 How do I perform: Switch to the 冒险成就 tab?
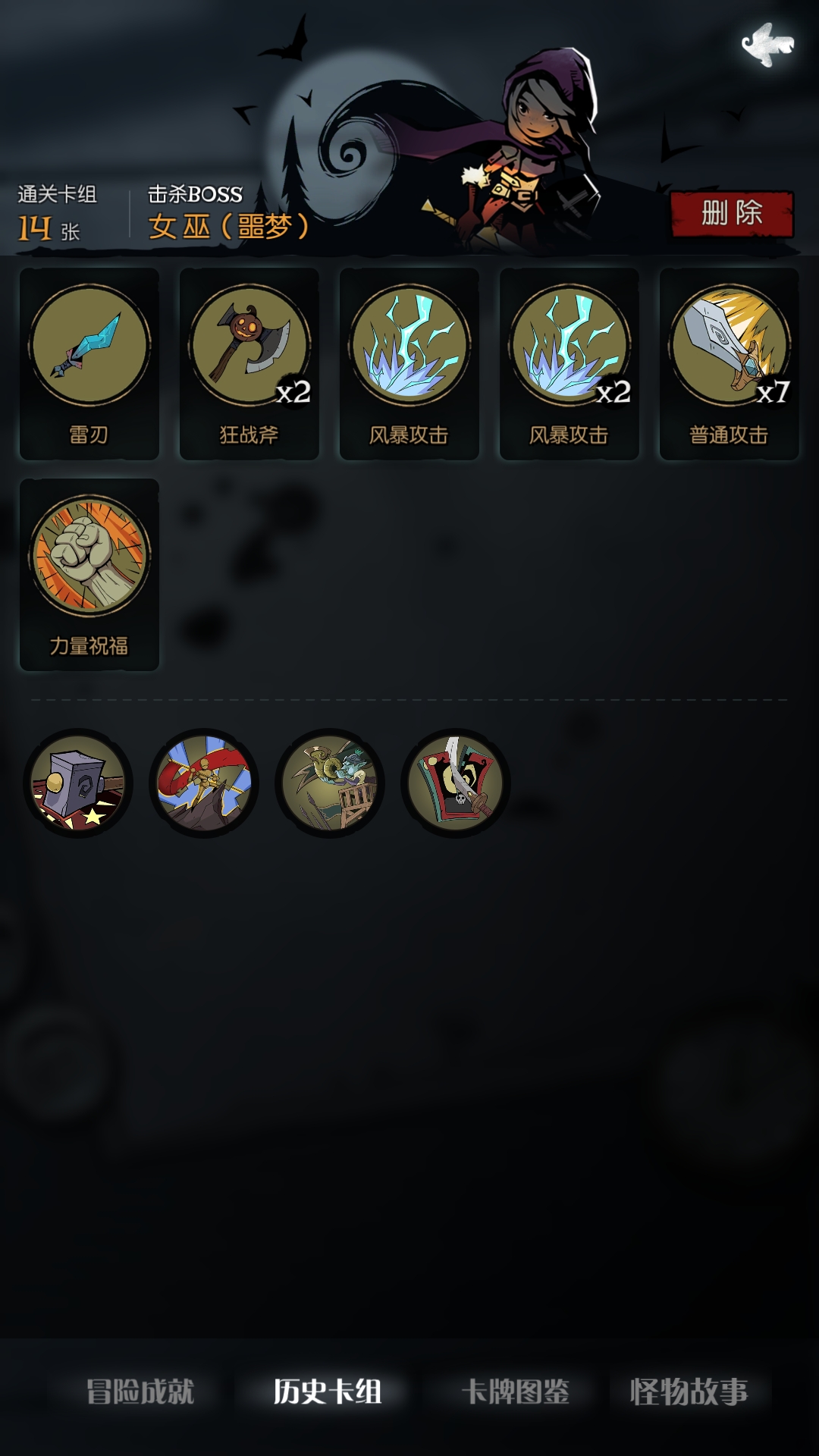click(140, 1392)
